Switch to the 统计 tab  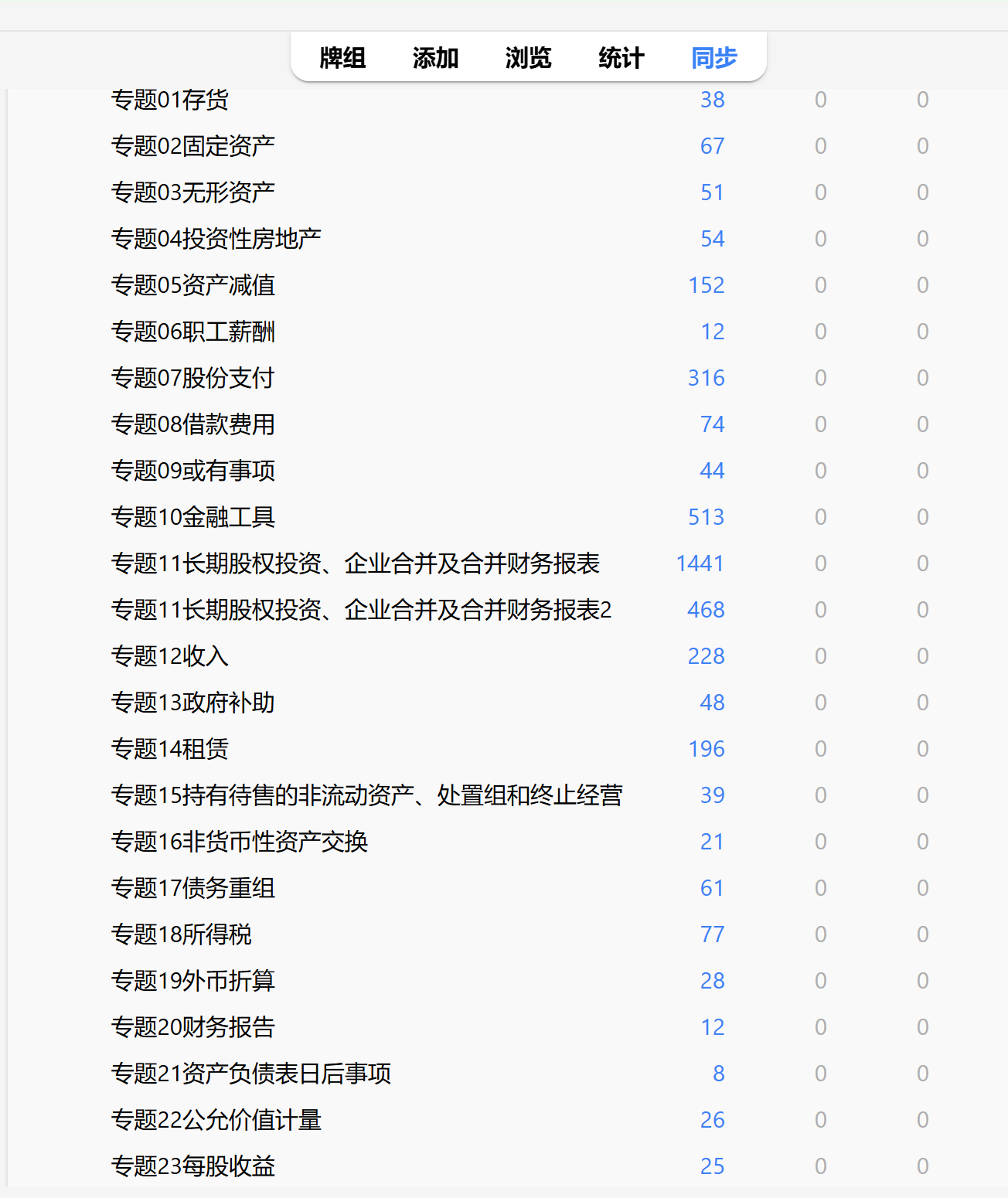point(621,58)
